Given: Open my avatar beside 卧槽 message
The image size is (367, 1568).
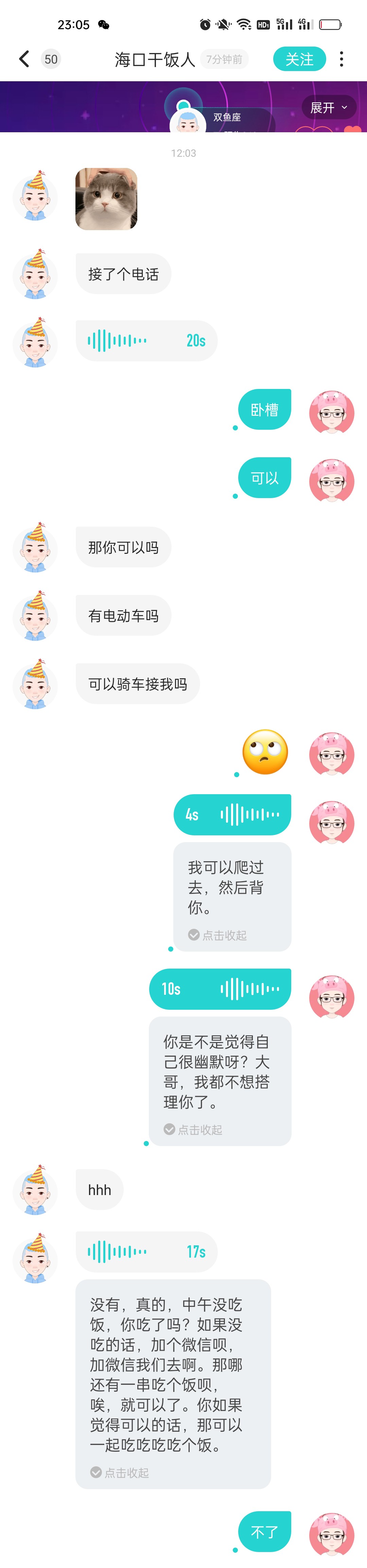Looking at the screenshot, I should coord(332,412).
